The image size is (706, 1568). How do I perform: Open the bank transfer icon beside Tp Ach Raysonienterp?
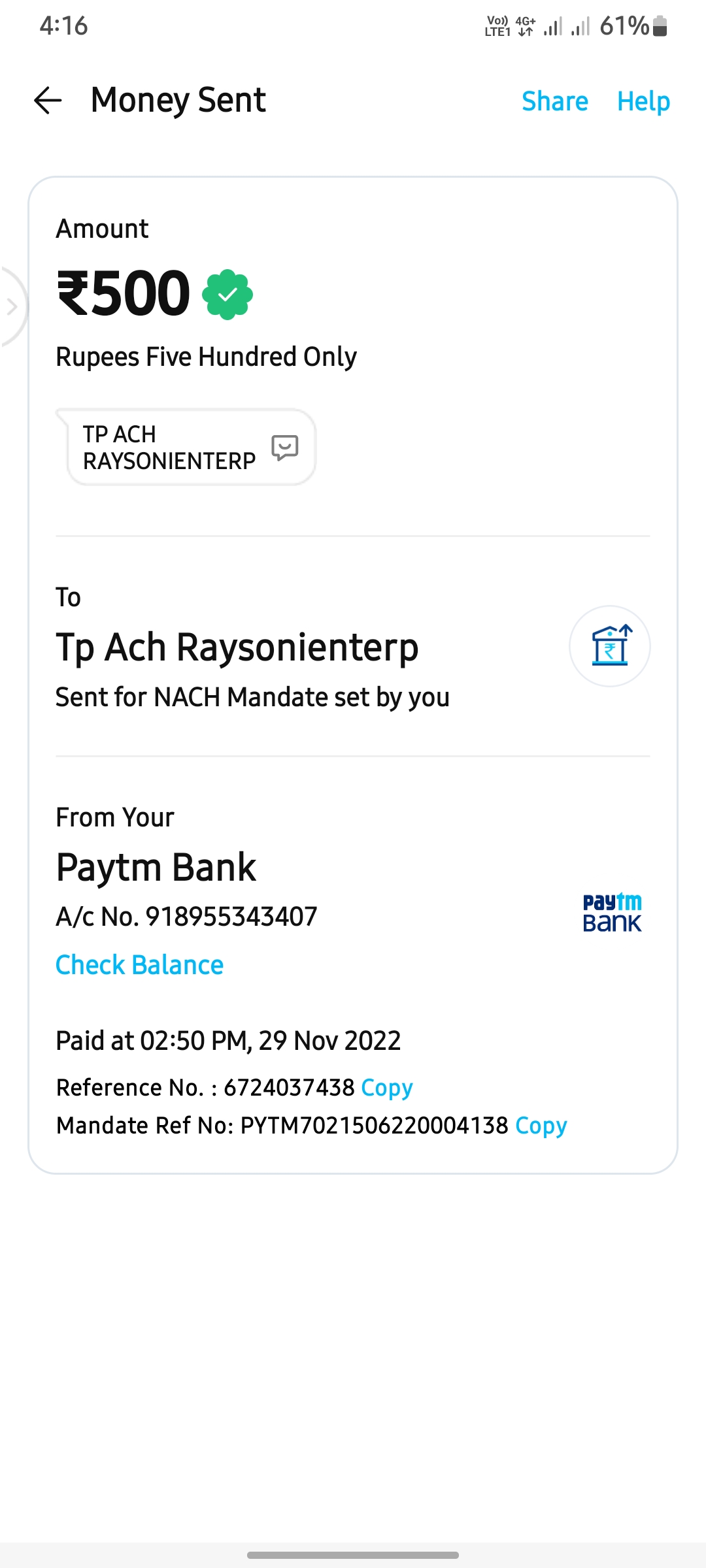pyautogui.click(x=609, y=646)
